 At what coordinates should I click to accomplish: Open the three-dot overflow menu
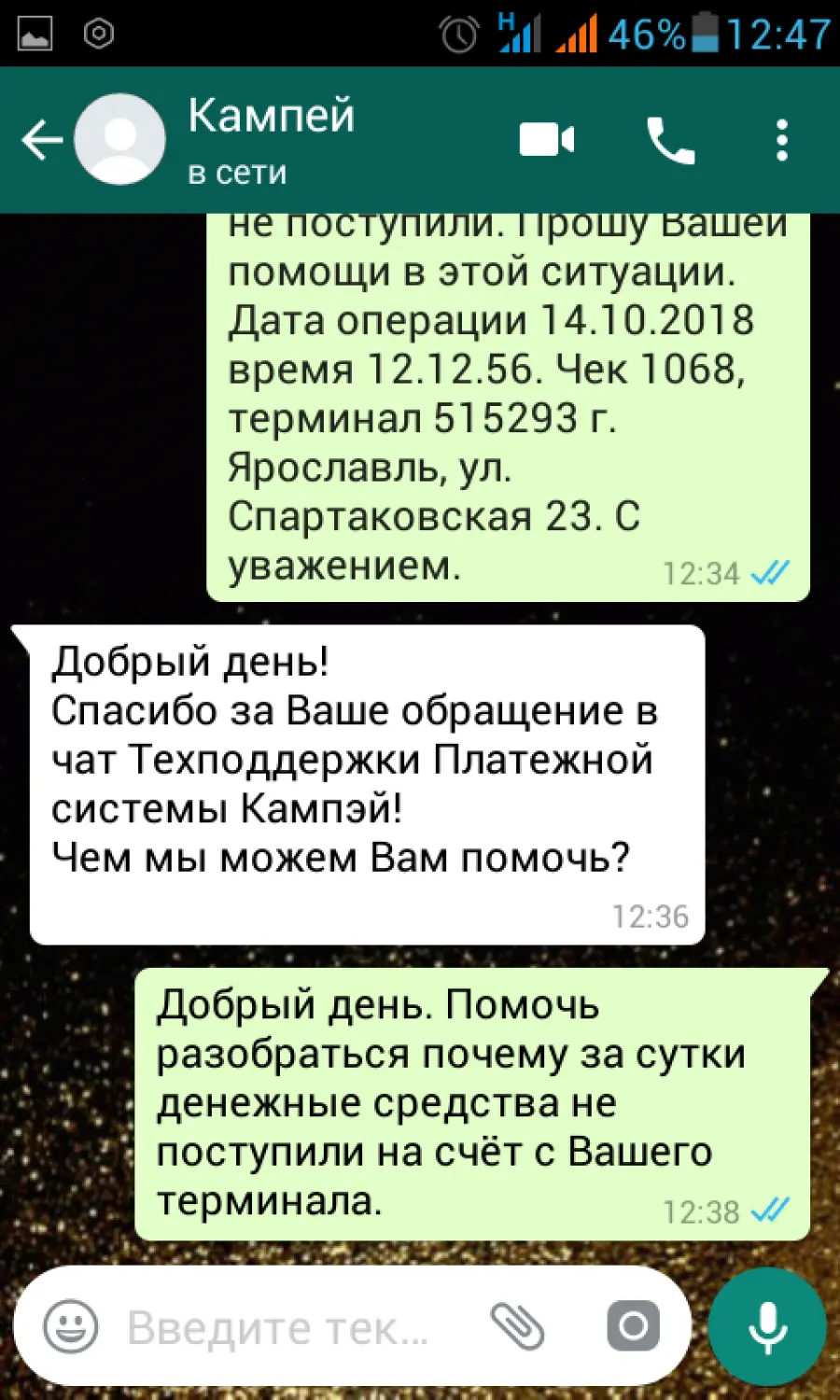point(782,141)
